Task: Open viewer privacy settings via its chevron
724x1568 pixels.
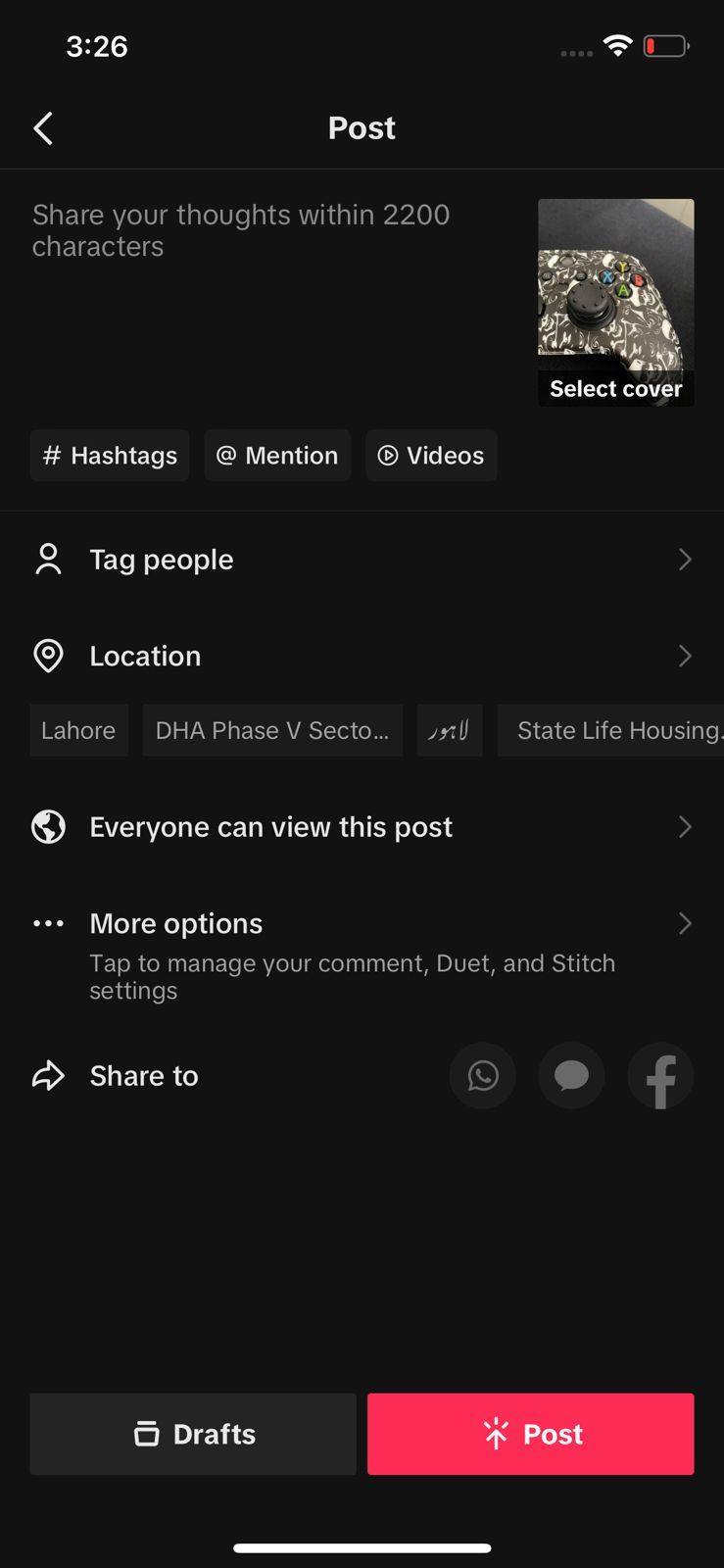Action: coord(685,826)
